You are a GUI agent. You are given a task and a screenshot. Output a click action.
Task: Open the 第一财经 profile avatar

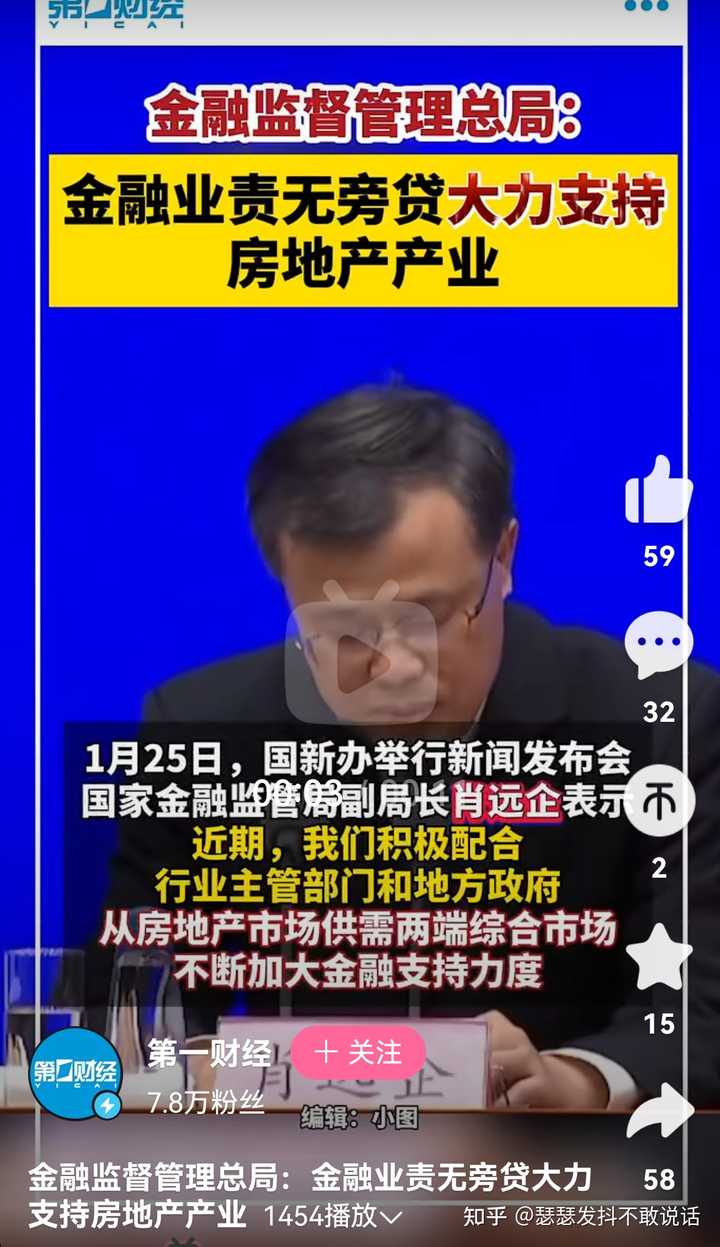click(75, 1074)
